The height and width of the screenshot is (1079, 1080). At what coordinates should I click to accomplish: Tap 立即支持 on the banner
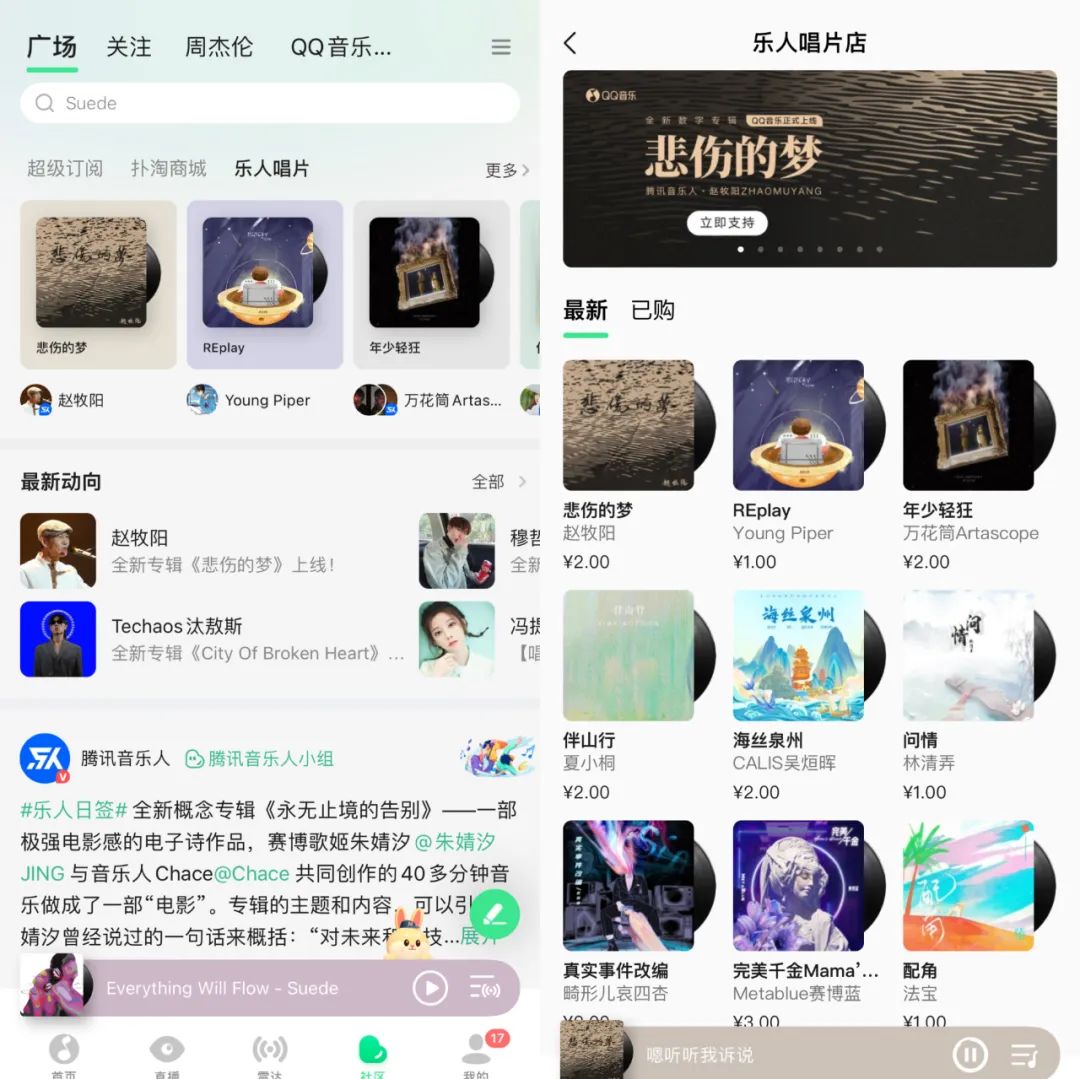tap(727, 222)
